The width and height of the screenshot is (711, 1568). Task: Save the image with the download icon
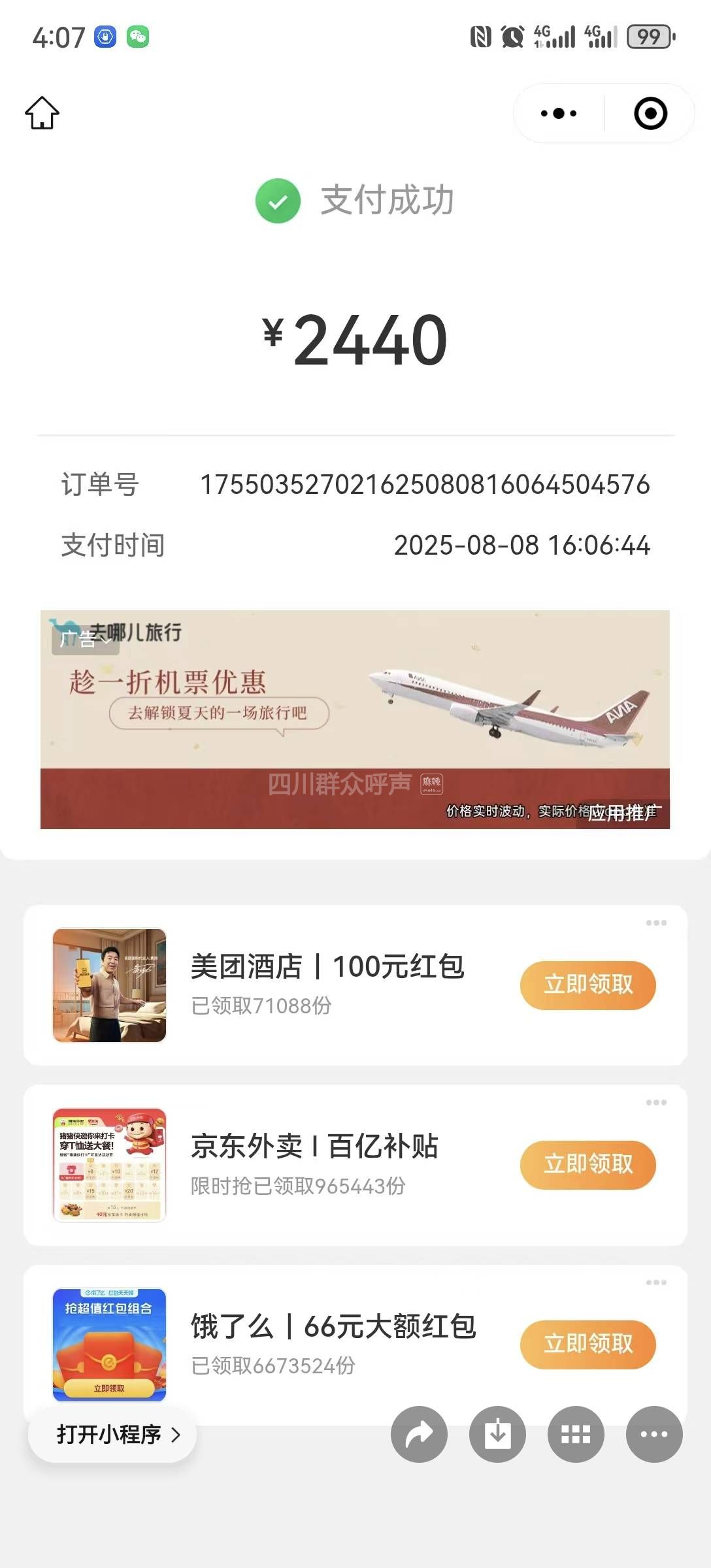[x=497, y=1434]
